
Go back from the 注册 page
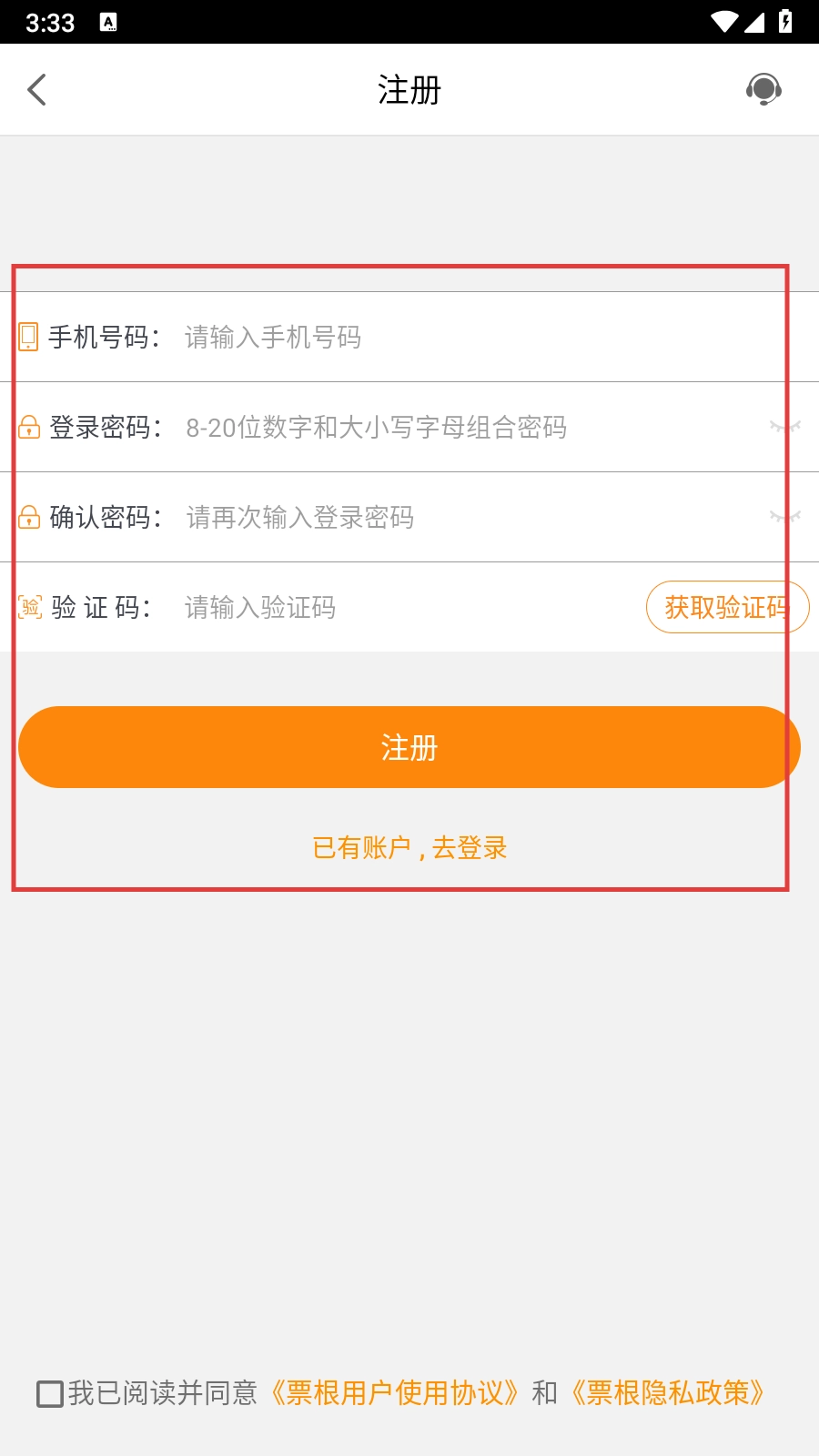37,90
